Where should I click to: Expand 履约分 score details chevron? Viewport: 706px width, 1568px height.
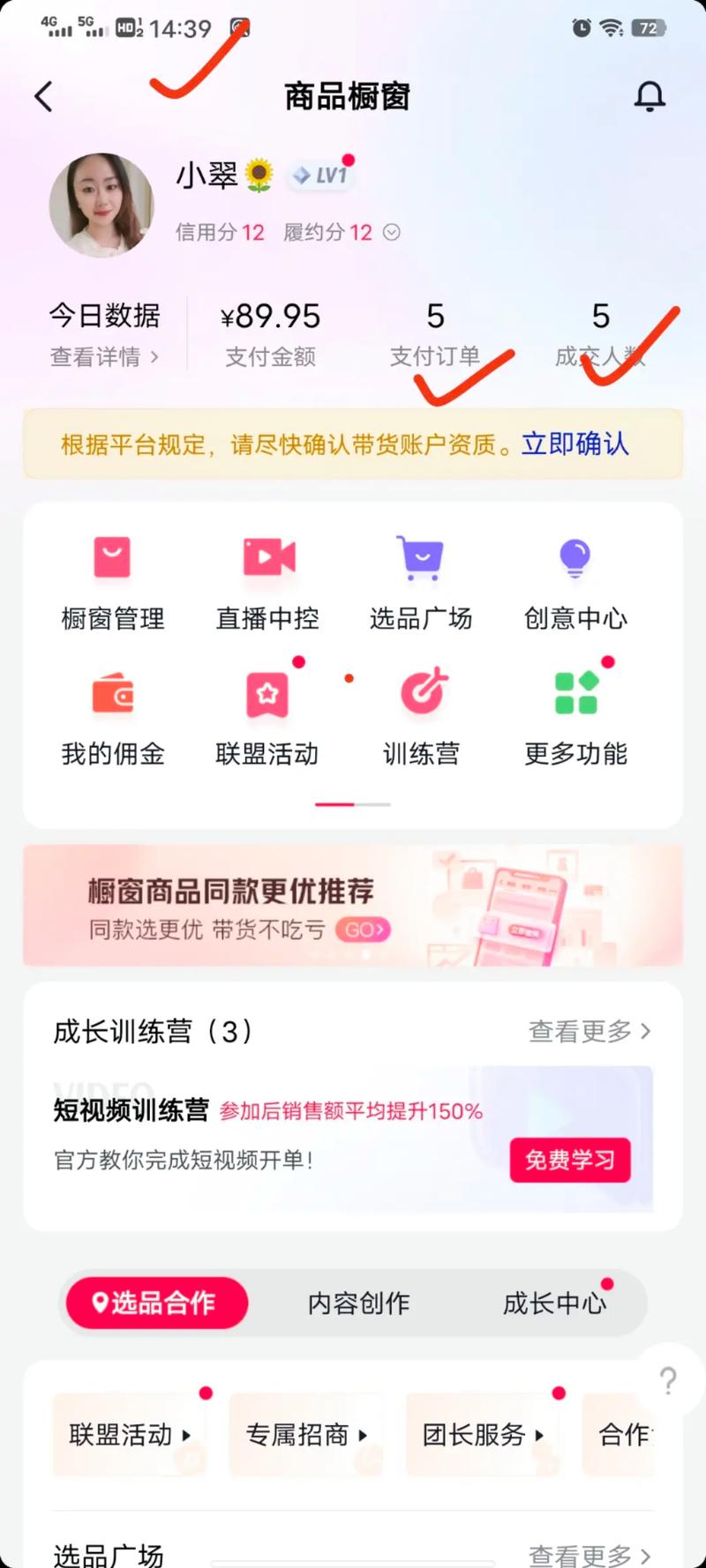[x=393, y=232]
